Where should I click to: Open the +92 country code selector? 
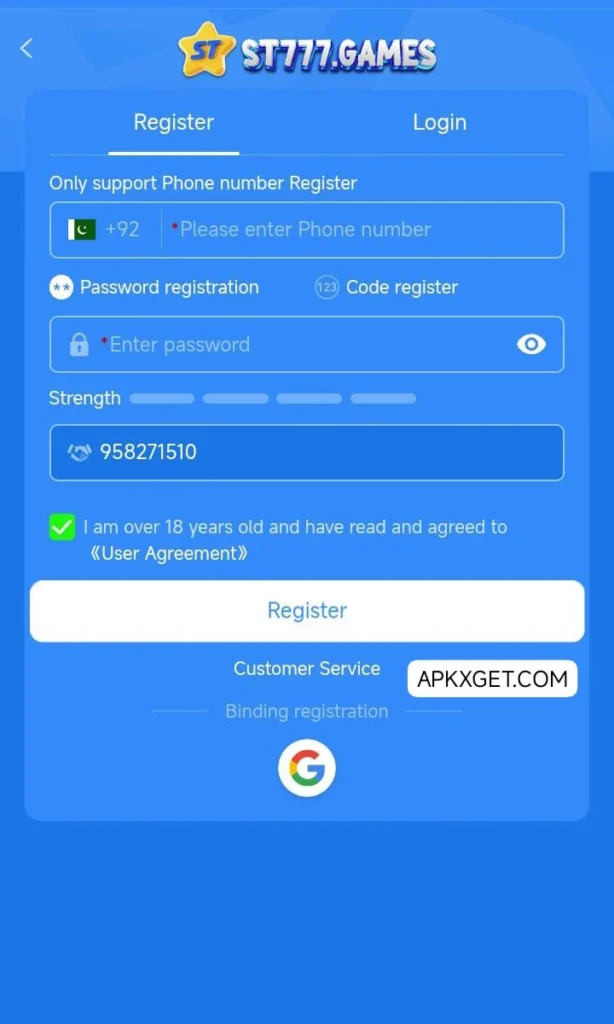[x=105, y=229]
